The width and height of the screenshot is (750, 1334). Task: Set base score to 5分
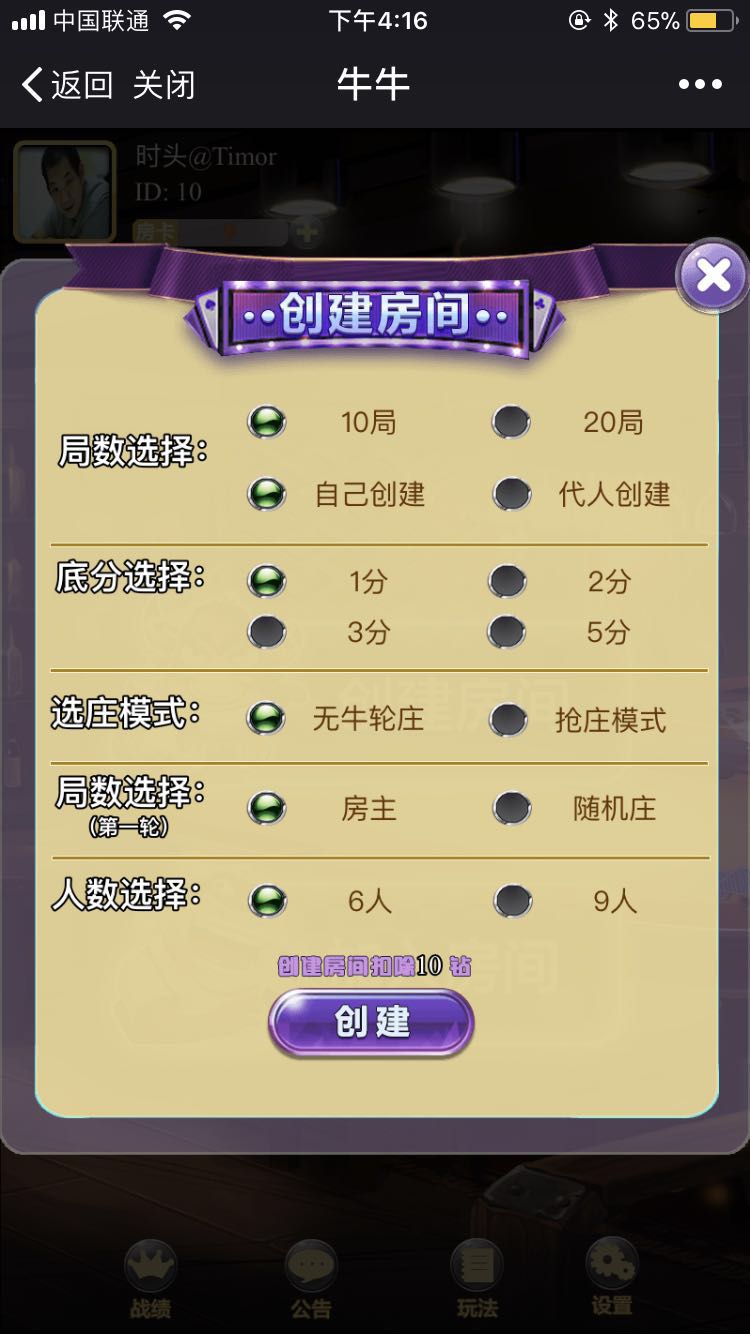coord(508,632)
